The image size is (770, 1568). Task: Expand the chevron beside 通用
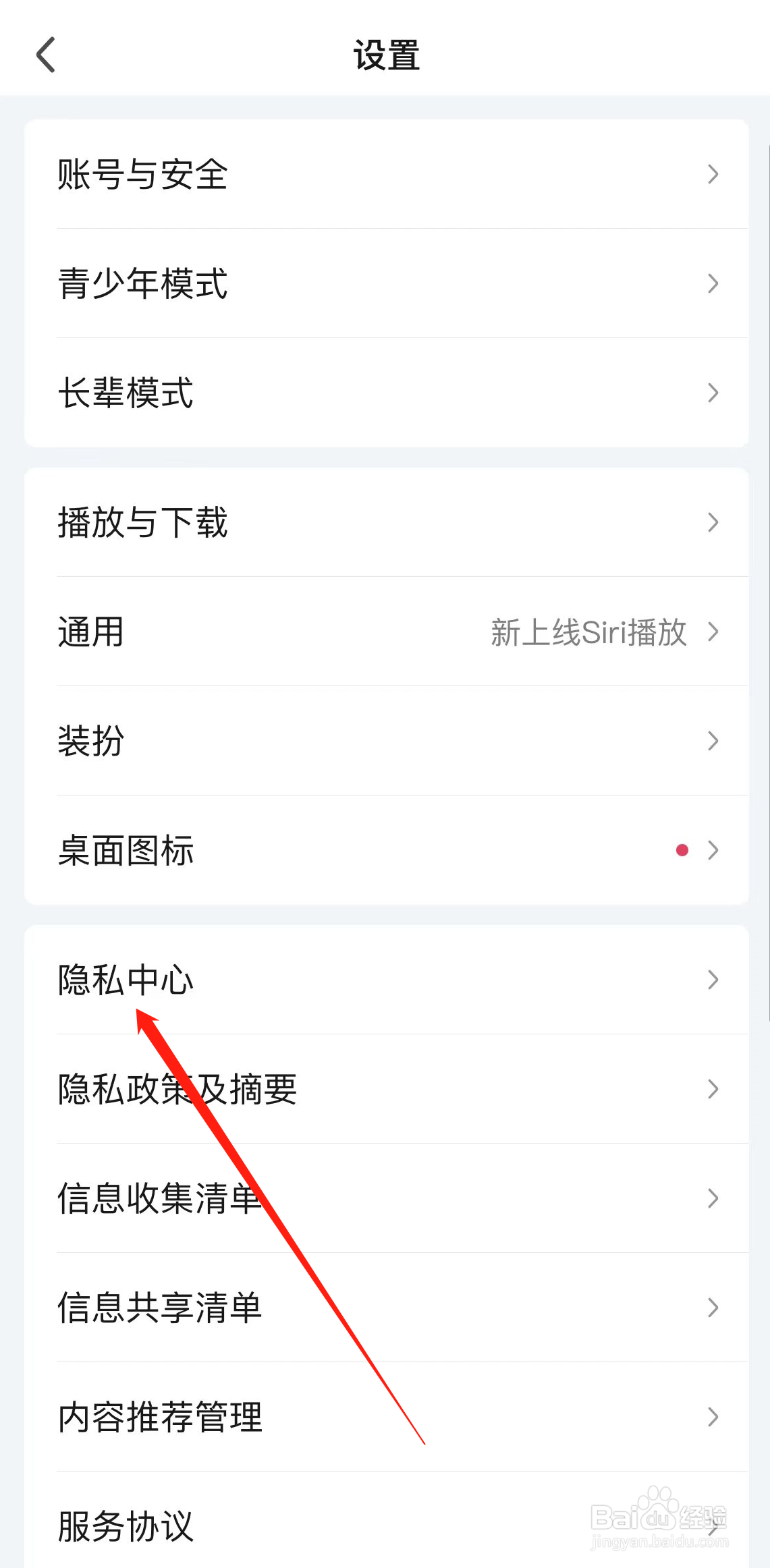(713, 632)
